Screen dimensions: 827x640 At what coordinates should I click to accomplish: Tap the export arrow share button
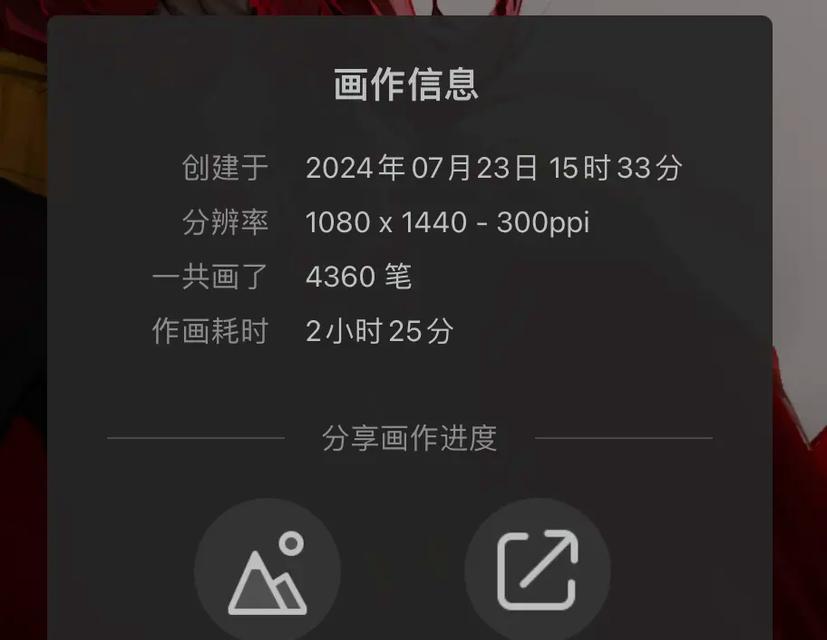[x=538, y=570]
